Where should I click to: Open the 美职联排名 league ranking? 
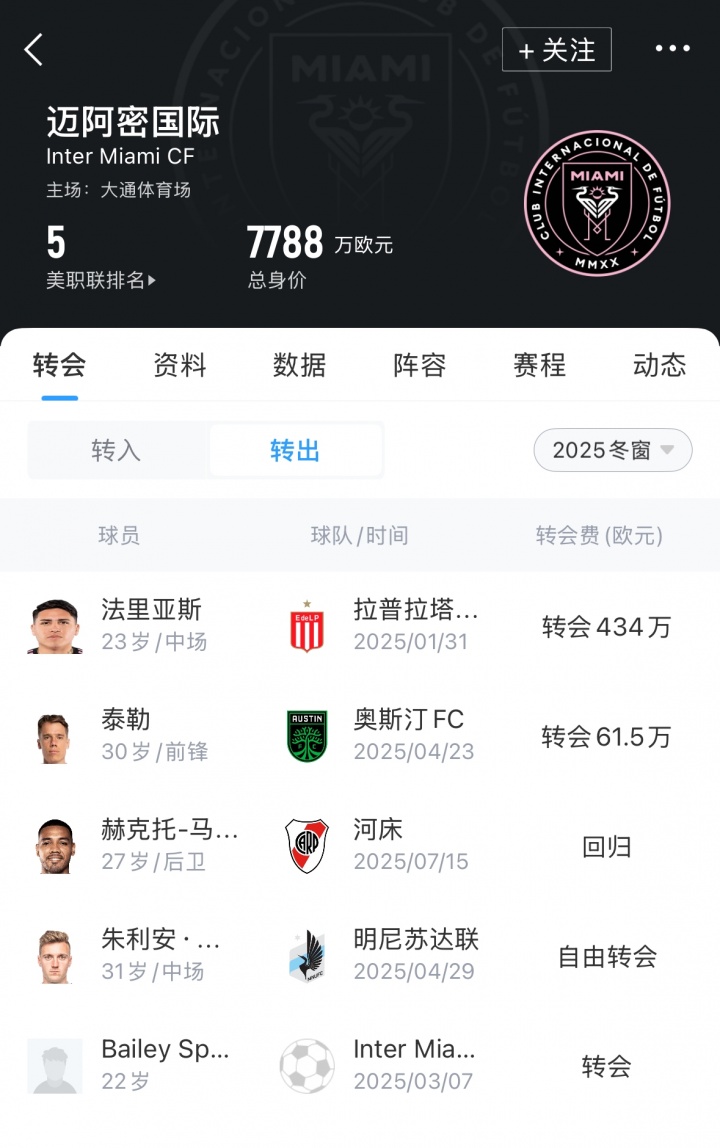pos(100,281)
